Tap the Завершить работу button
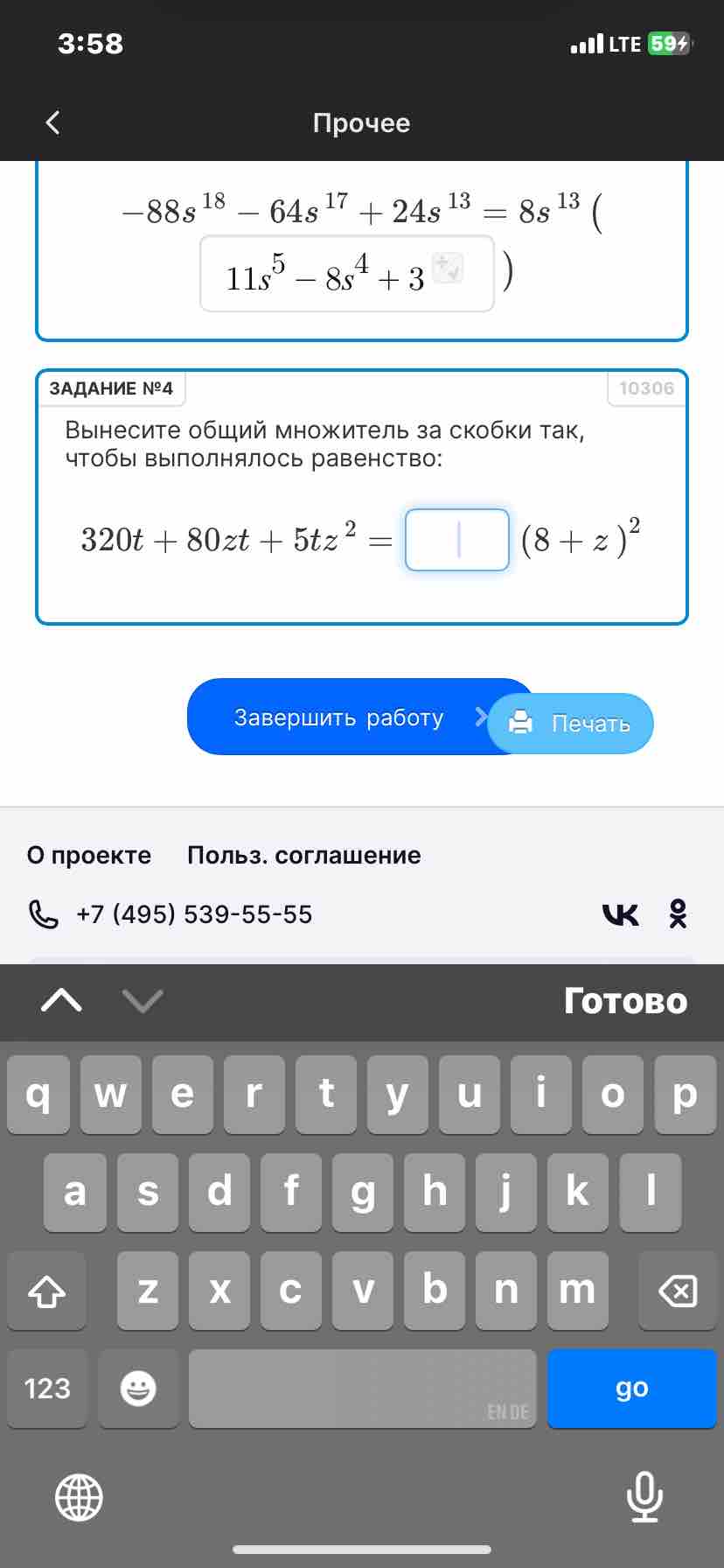 point(339,717)
